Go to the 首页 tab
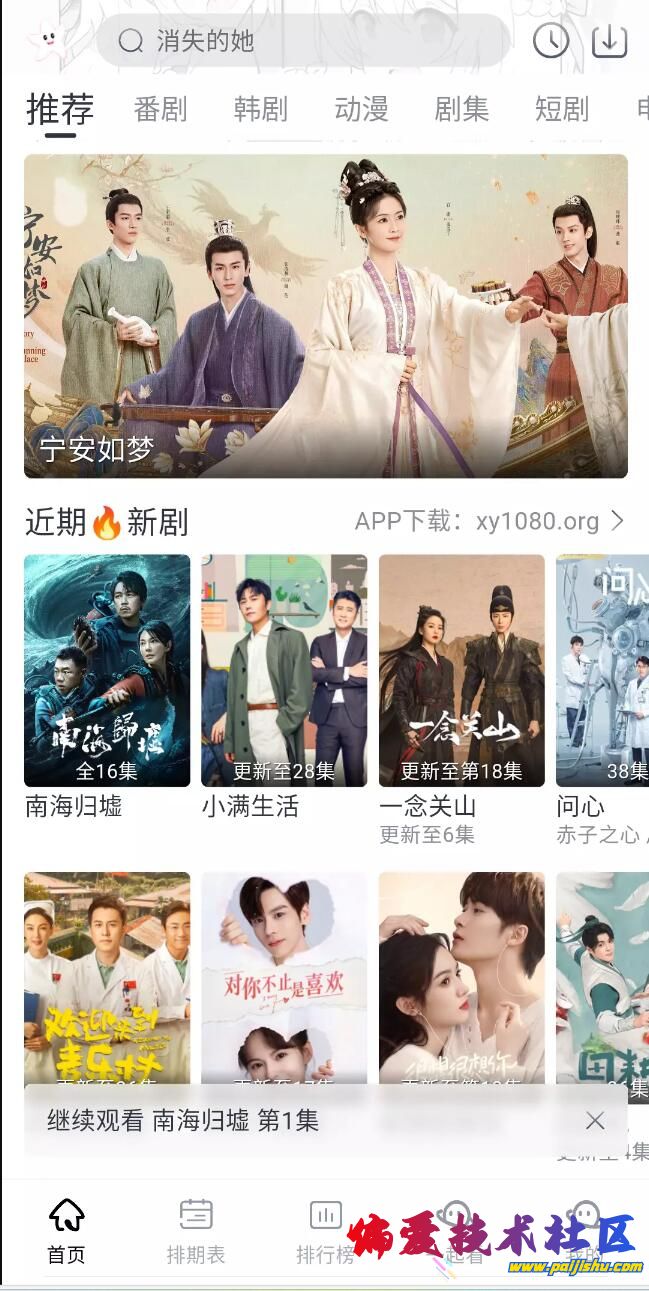This screenshot has height=1291, width=649. click(x=67, y=1232)
